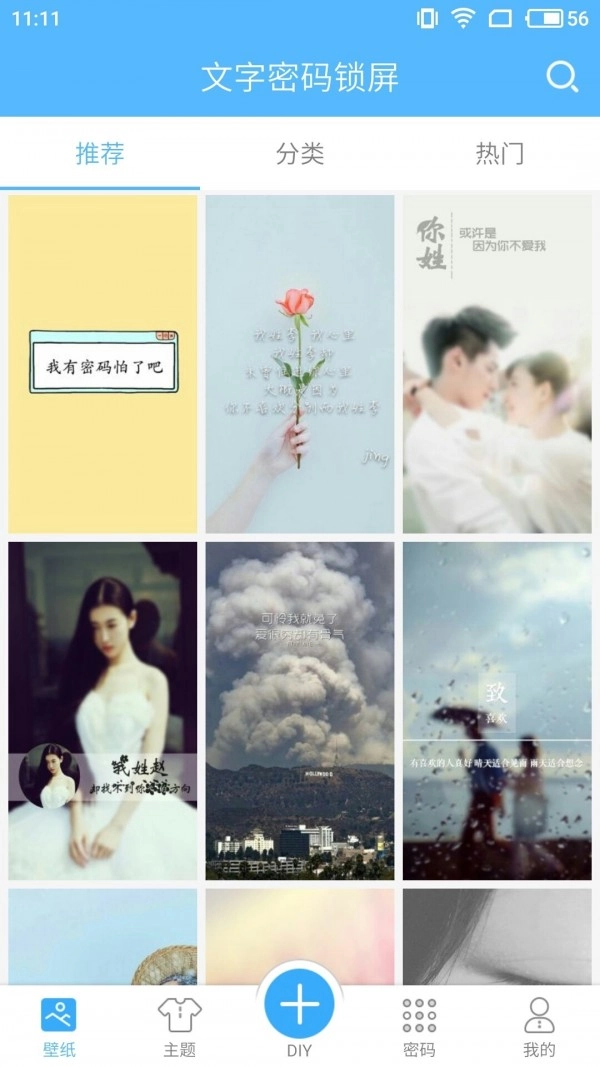
Task: Switch to the 热门 tab
Action: point(499,154)
